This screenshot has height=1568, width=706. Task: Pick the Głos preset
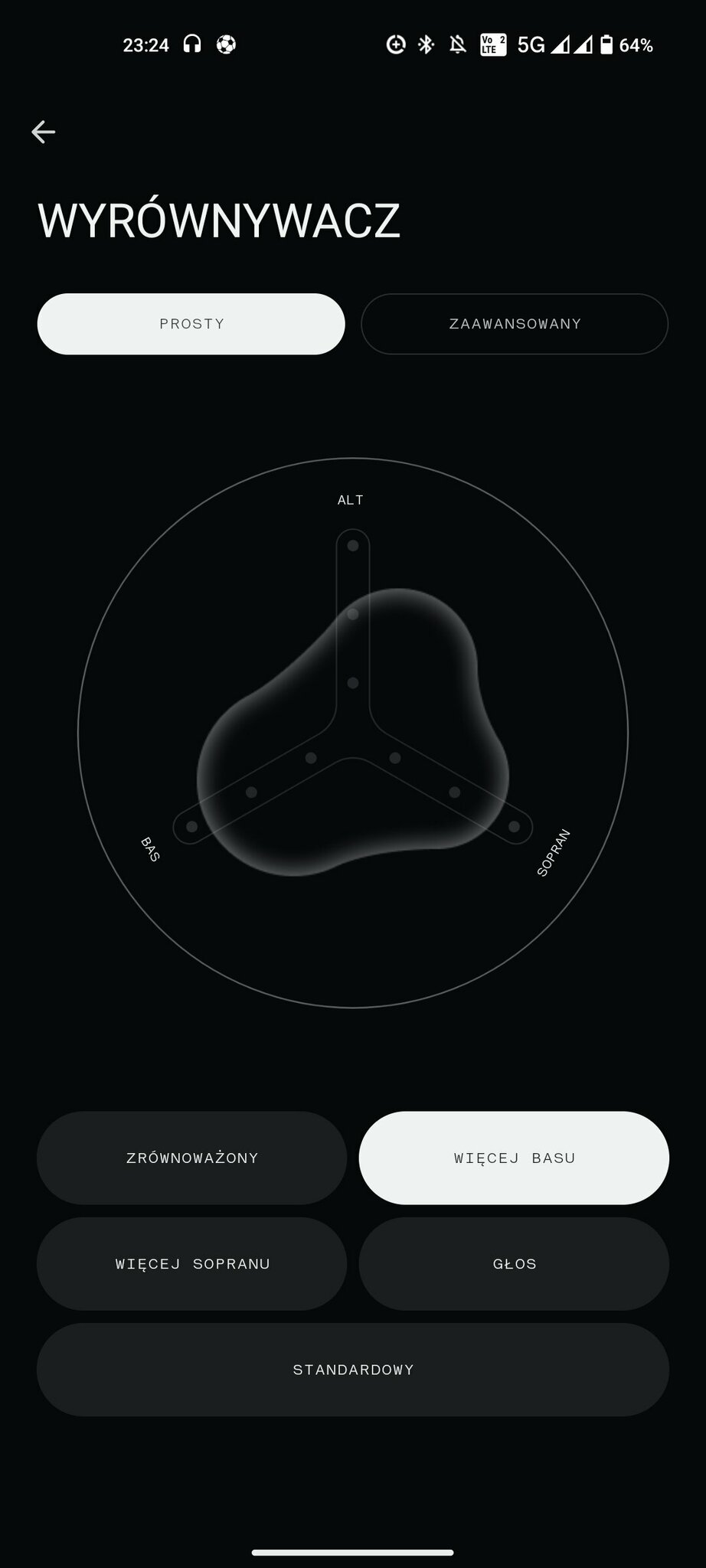click(x=514, y=1263)
